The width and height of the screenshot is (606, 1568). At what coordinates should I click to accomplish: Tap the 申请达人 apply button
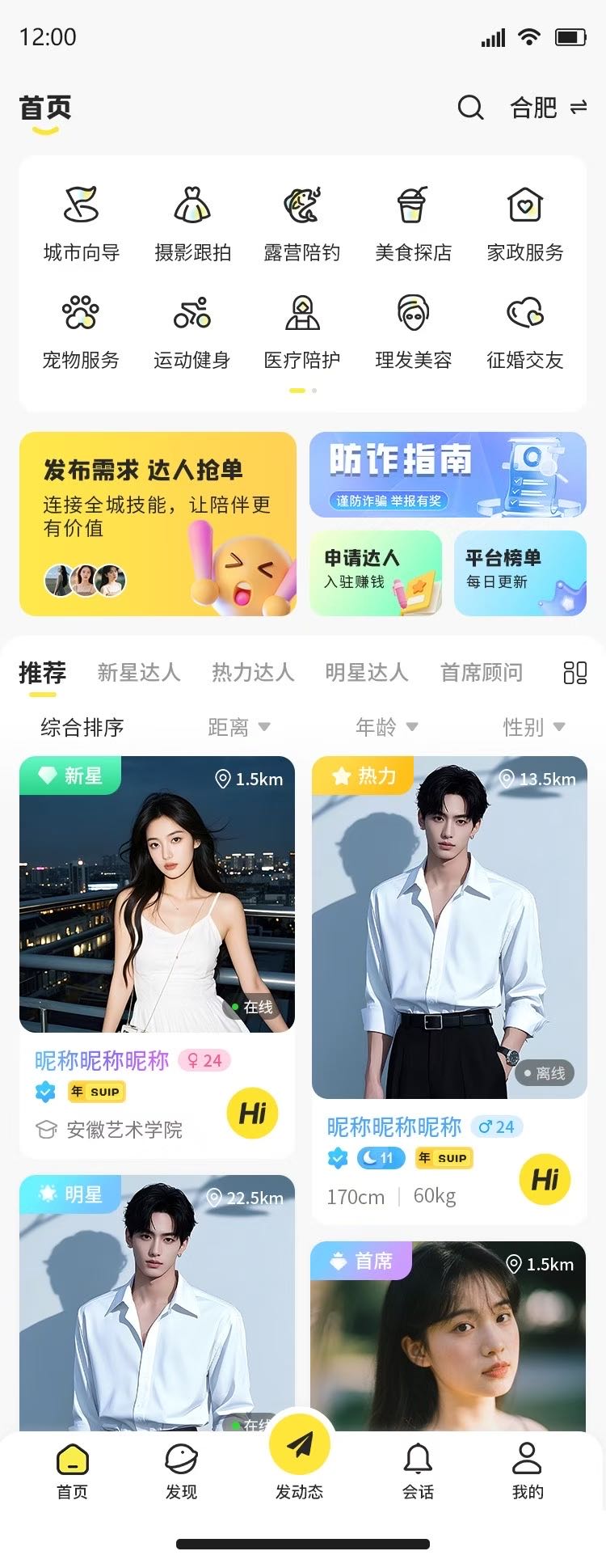pyautogui.click(x=377, y=573)
